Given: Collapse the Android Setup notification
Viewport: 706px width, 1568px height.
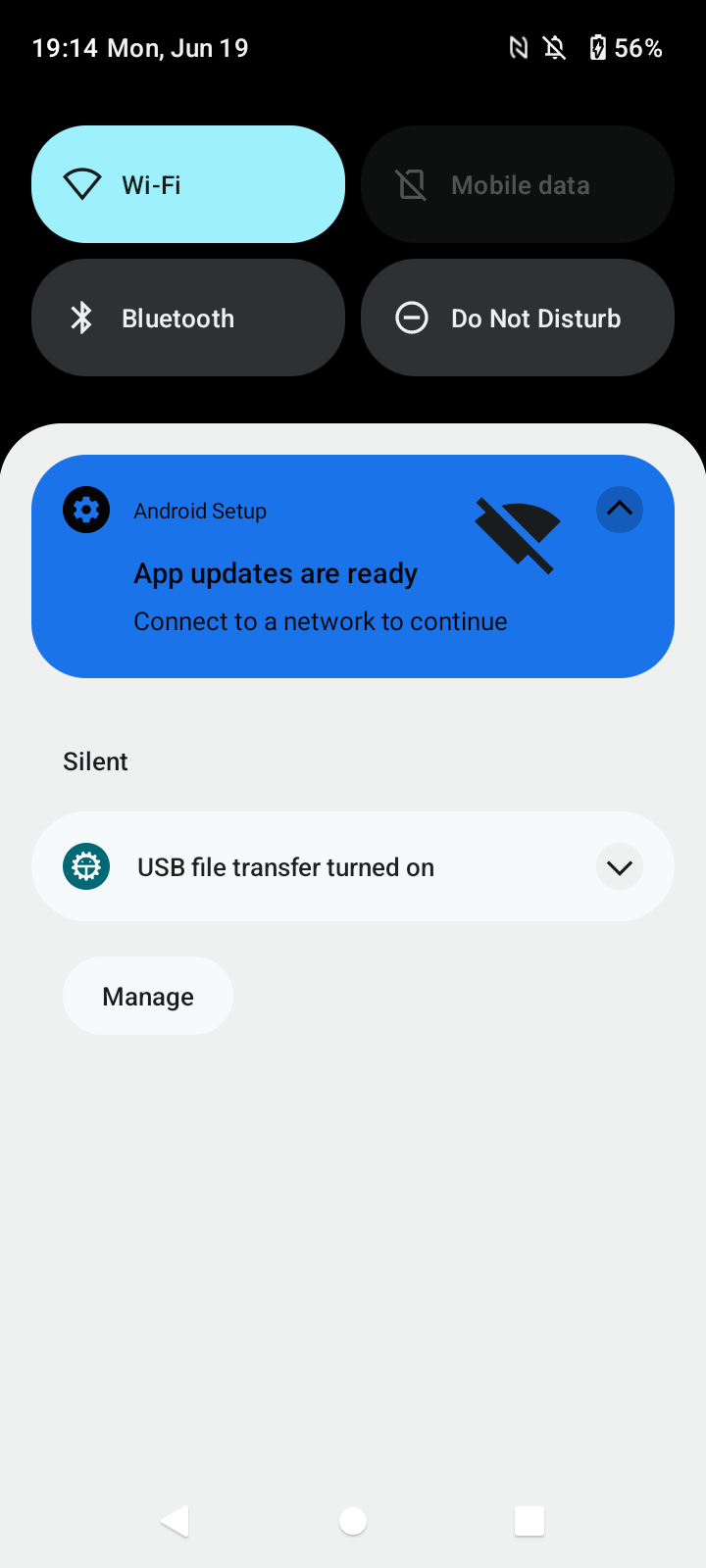Looking at the screenshot, I should pos(620,510).
